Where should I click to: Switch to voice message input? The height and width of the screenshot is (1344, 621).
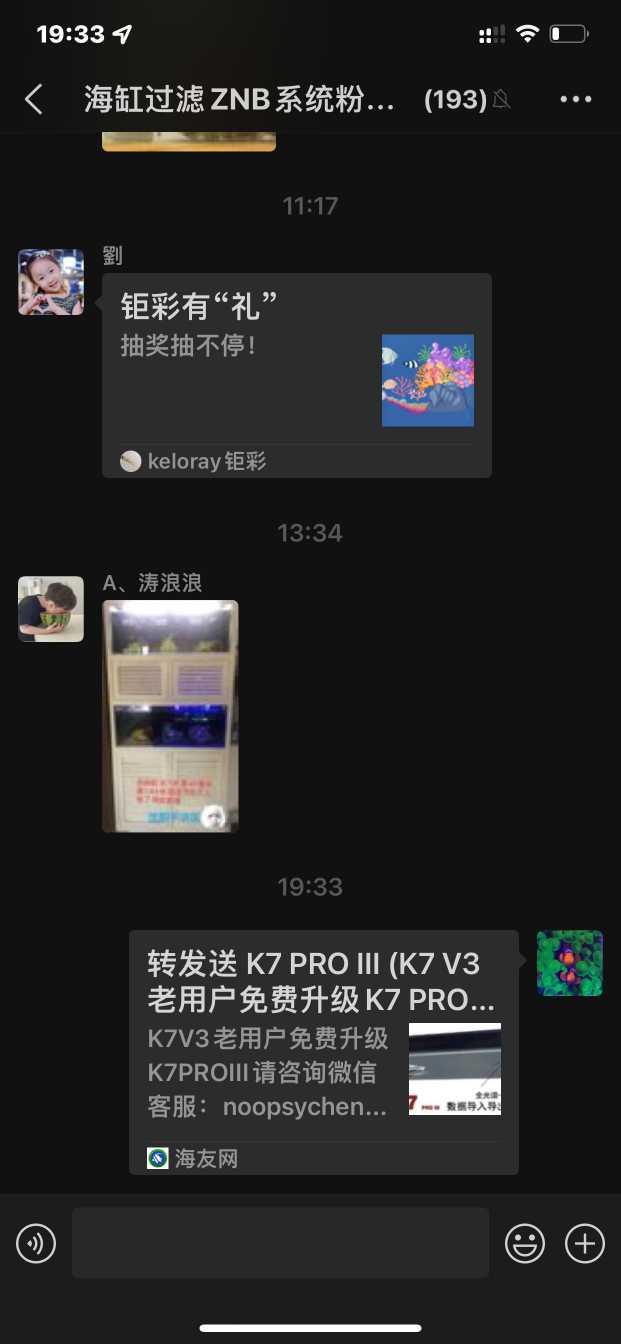click(x=36, y=1244)
